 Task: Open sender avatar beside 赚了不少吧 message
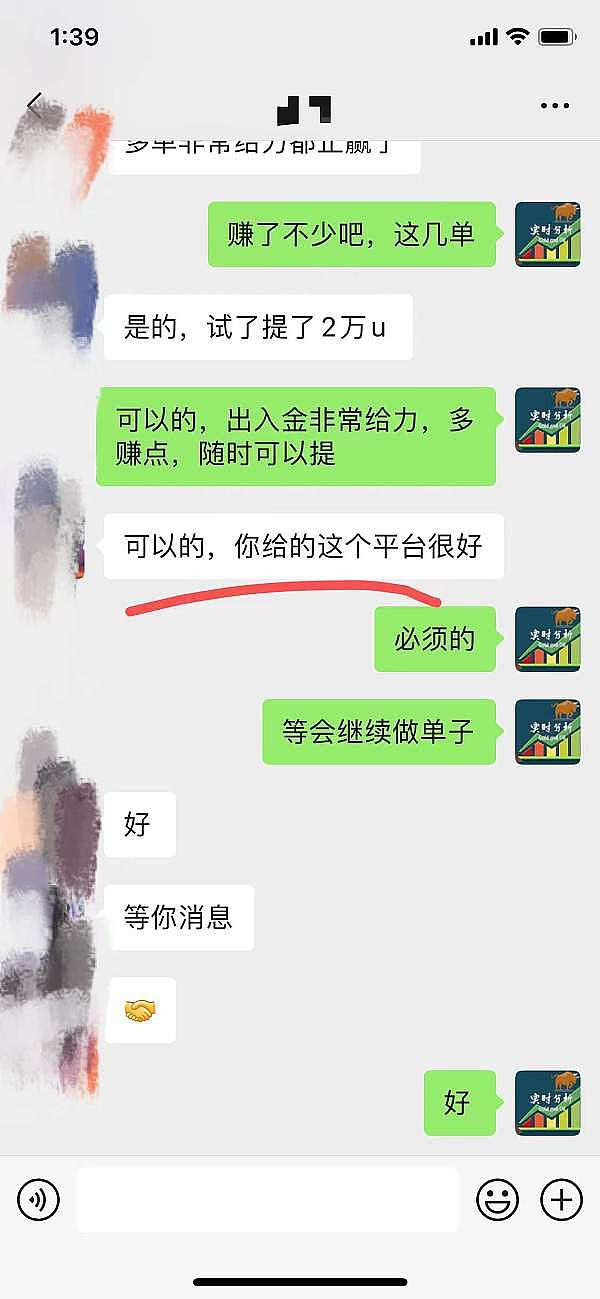[547, 234]
